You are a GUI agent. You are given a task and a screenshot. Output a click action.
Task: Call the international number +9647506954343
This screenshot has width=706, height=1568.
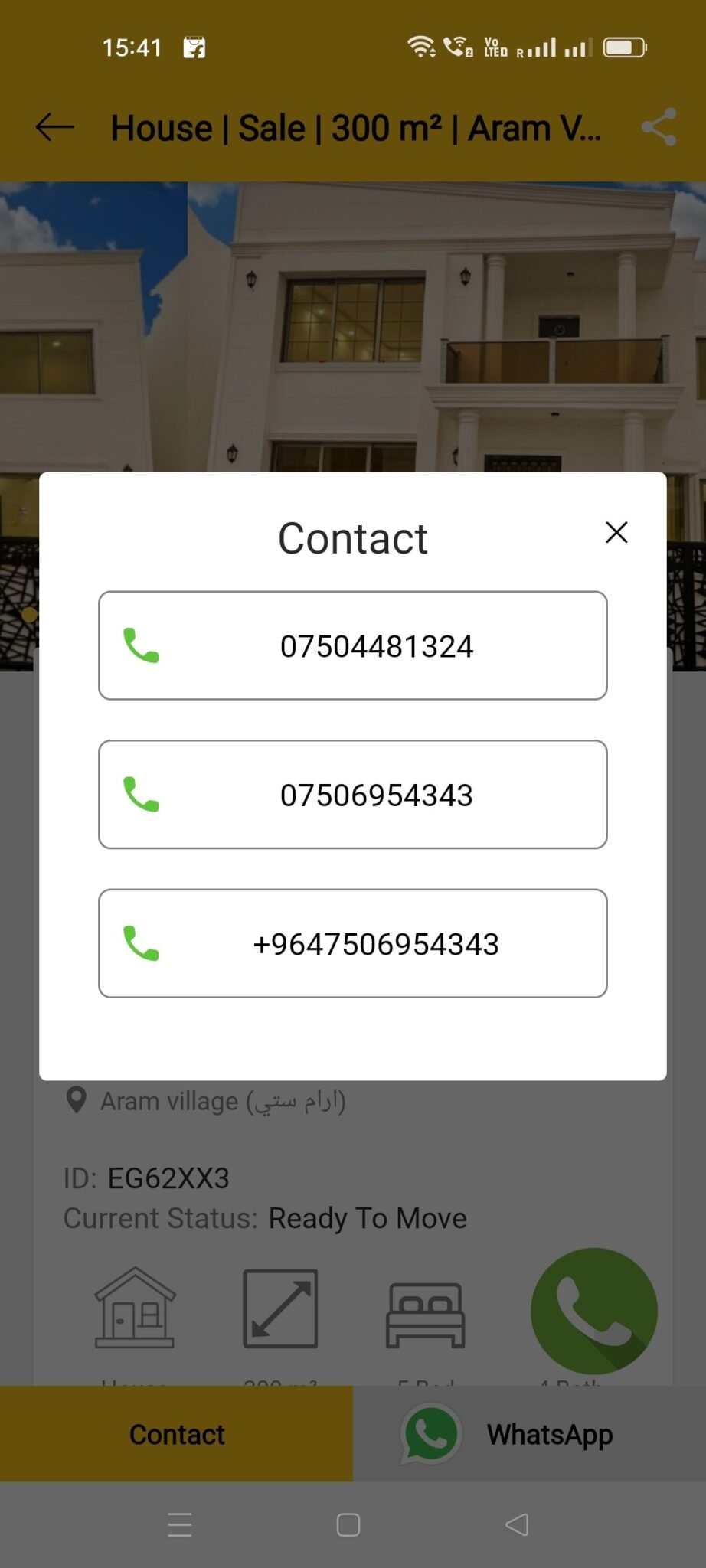coord(353,943)
